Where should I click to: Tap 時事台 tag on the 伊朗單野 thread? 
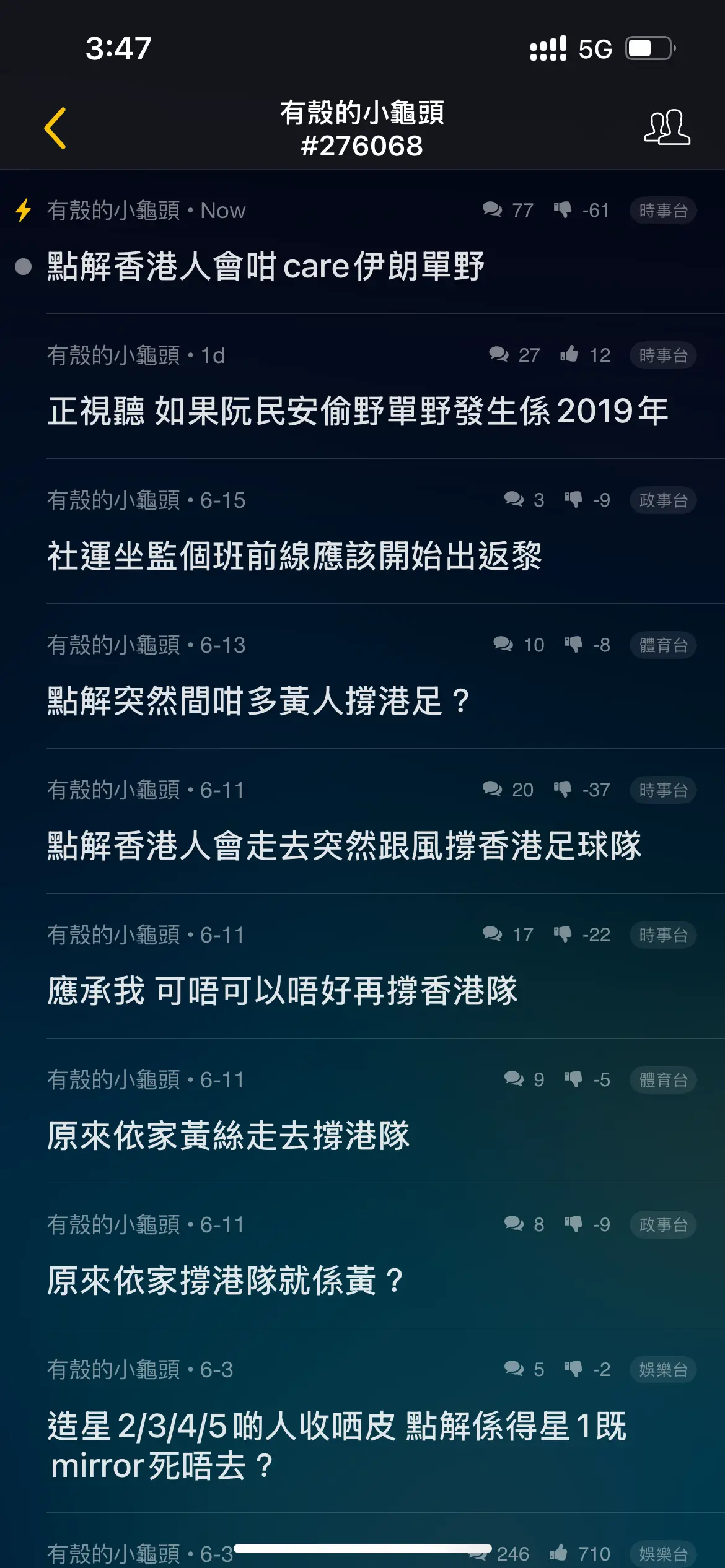(x=663, y=211)
